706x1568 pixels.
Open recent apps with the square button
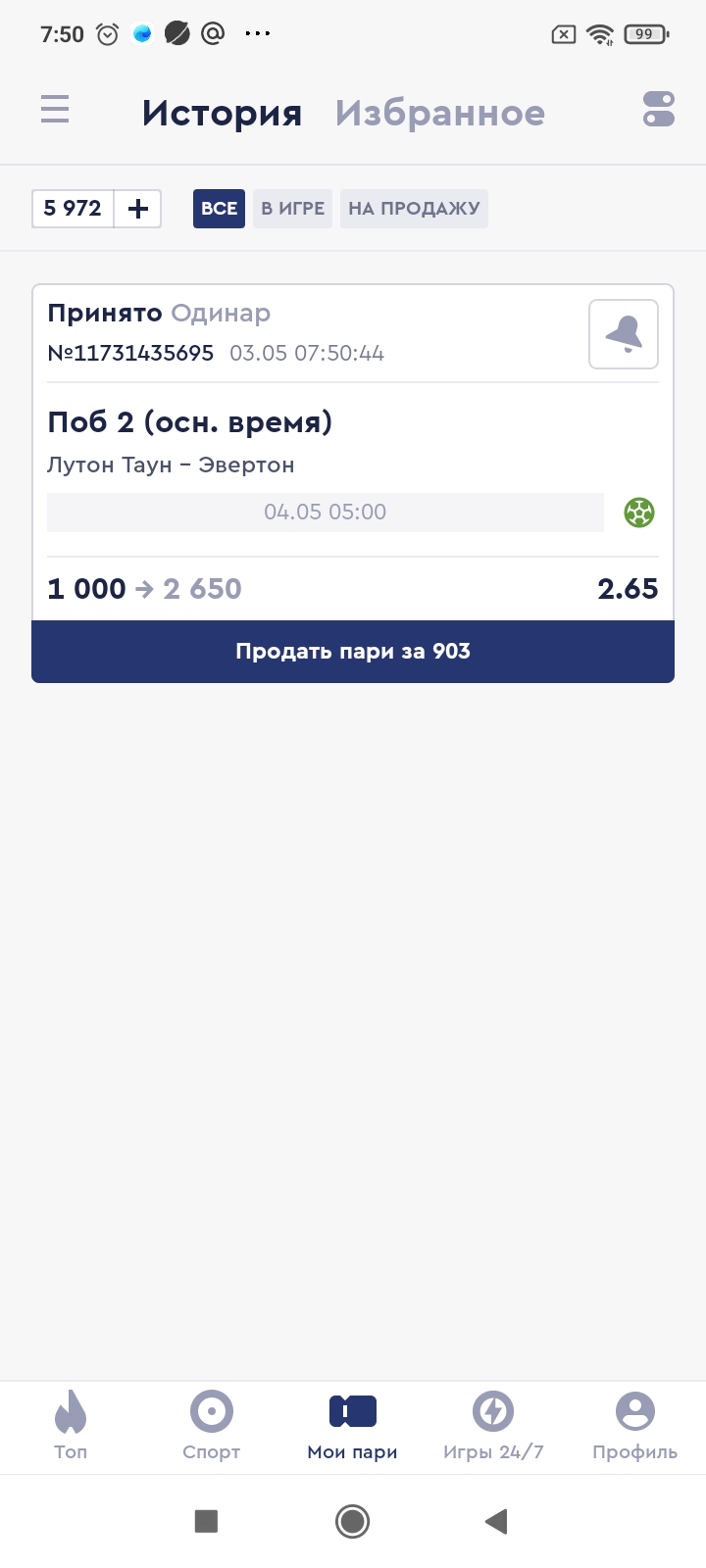206,1521
